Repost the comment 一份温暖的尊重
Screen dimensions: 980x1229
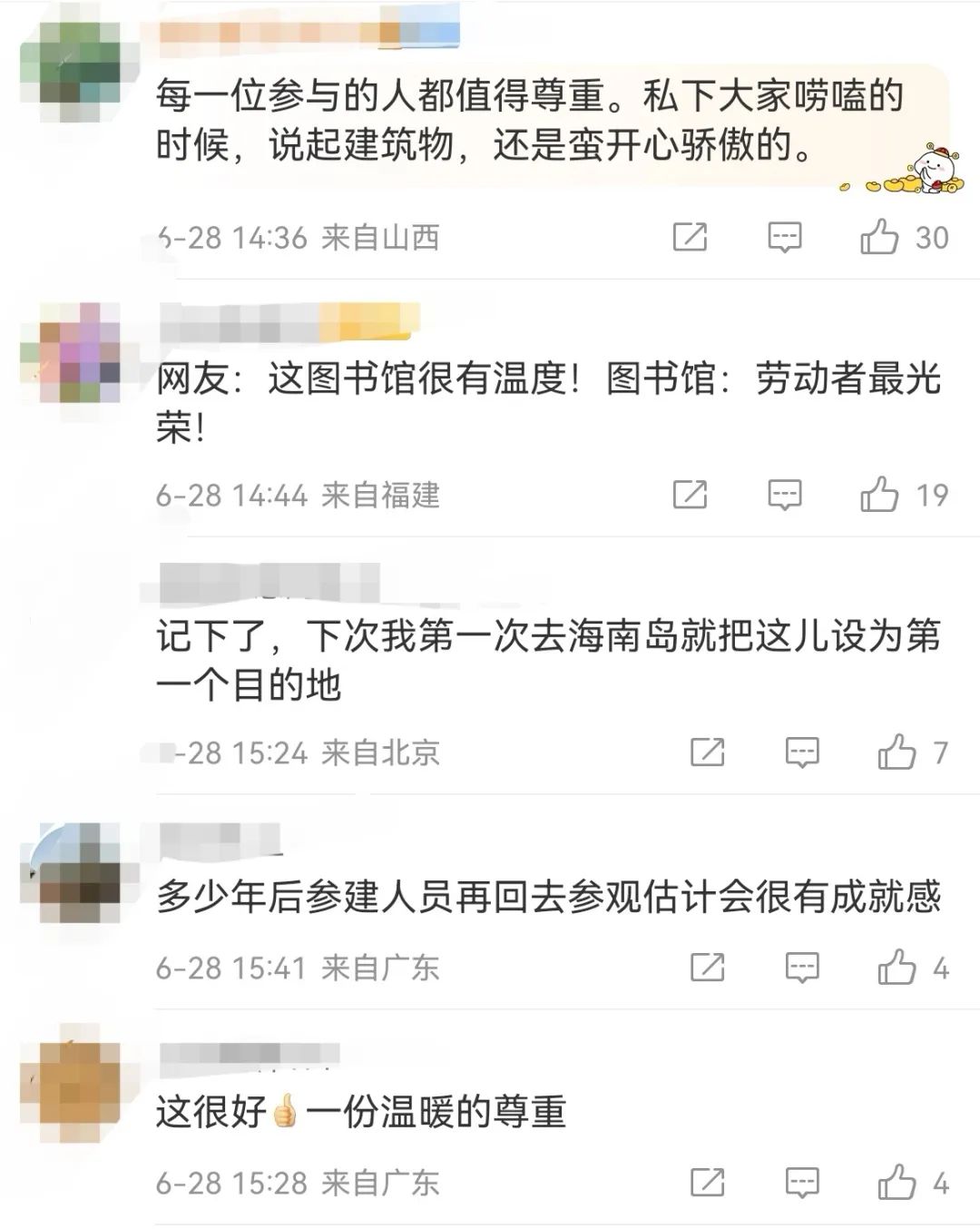click(707, 1183)
